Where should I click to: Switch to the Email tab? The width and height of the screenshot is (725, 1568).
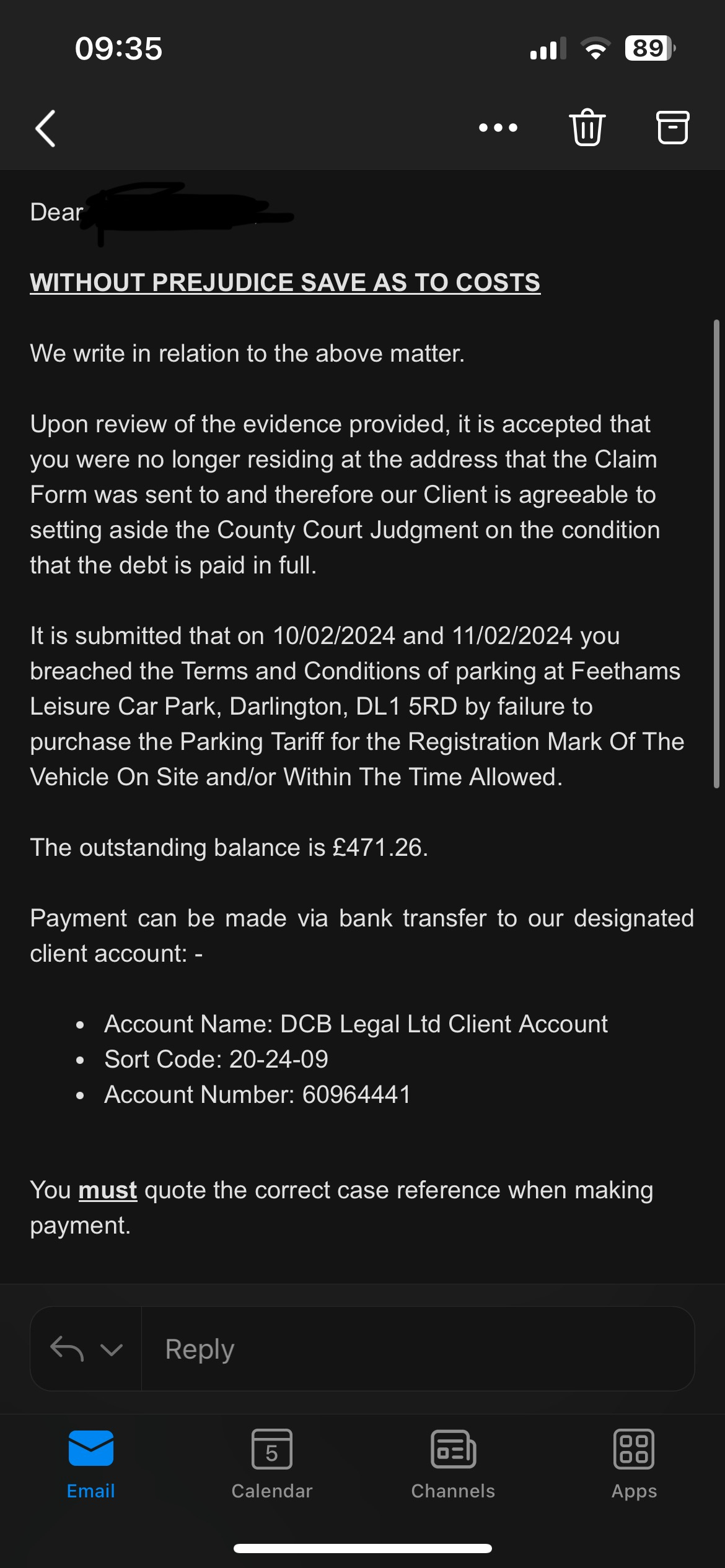[x=90, y=1464]
